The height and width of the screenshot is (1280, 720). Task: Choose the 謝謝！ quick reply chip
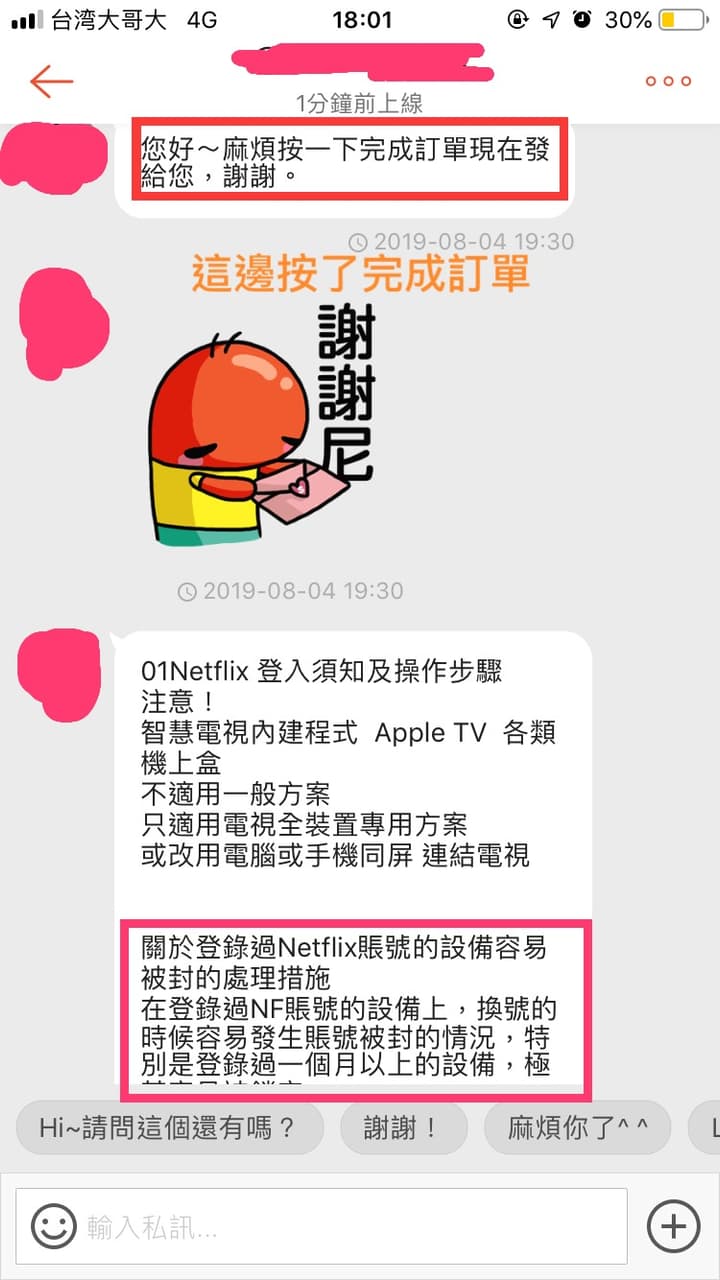tap(403, 1129)
